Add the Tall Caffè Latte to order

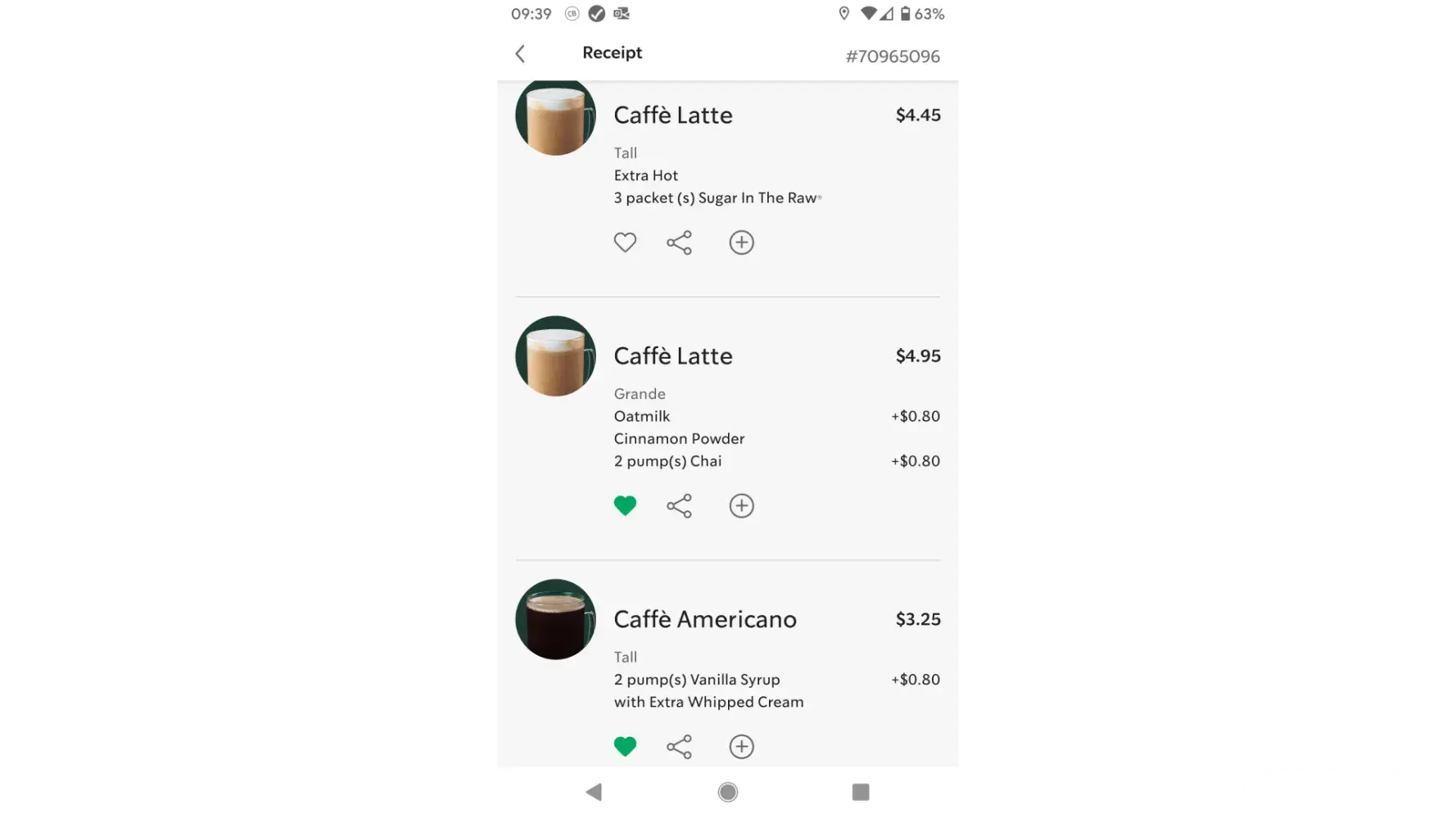741,242
